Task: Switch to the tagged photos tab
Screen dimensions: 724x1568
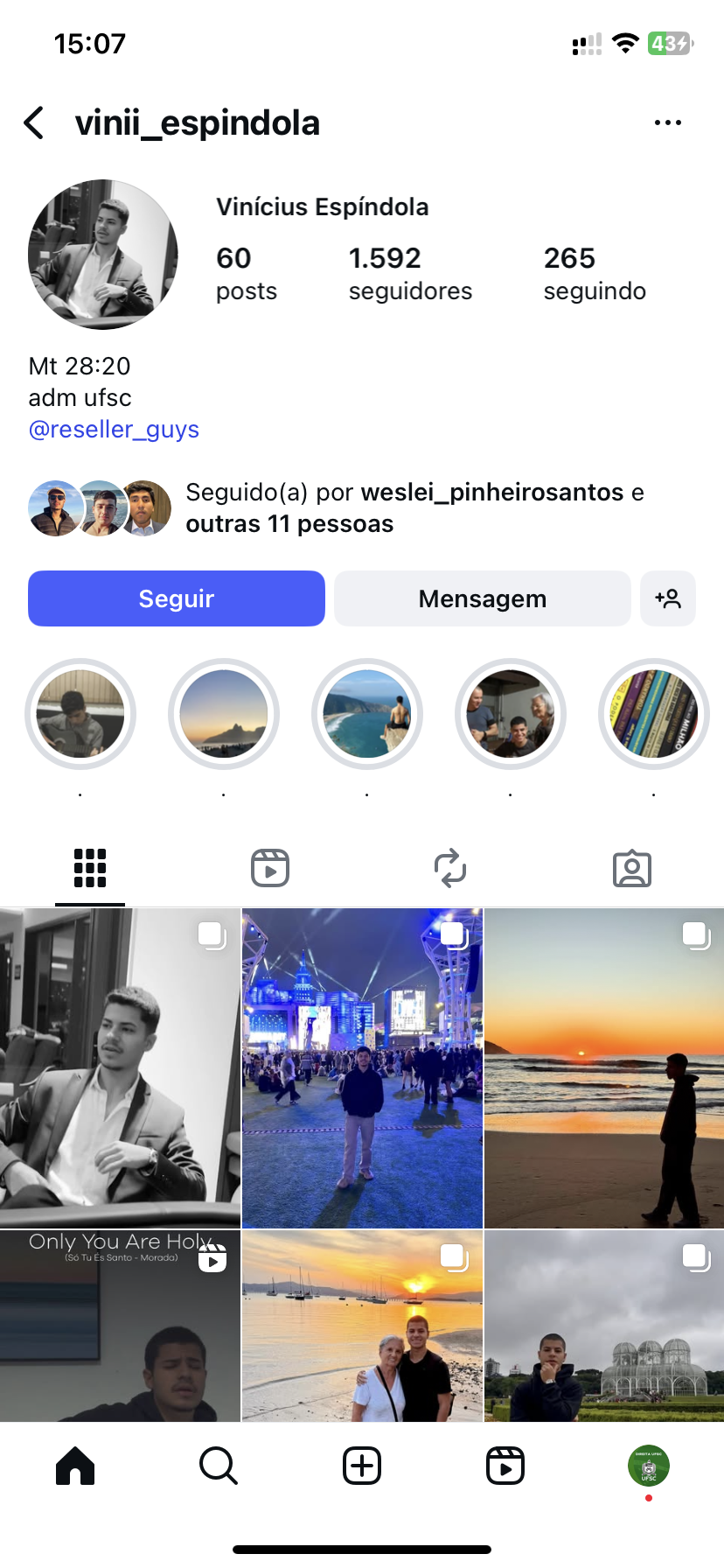Action: [631, 868]
